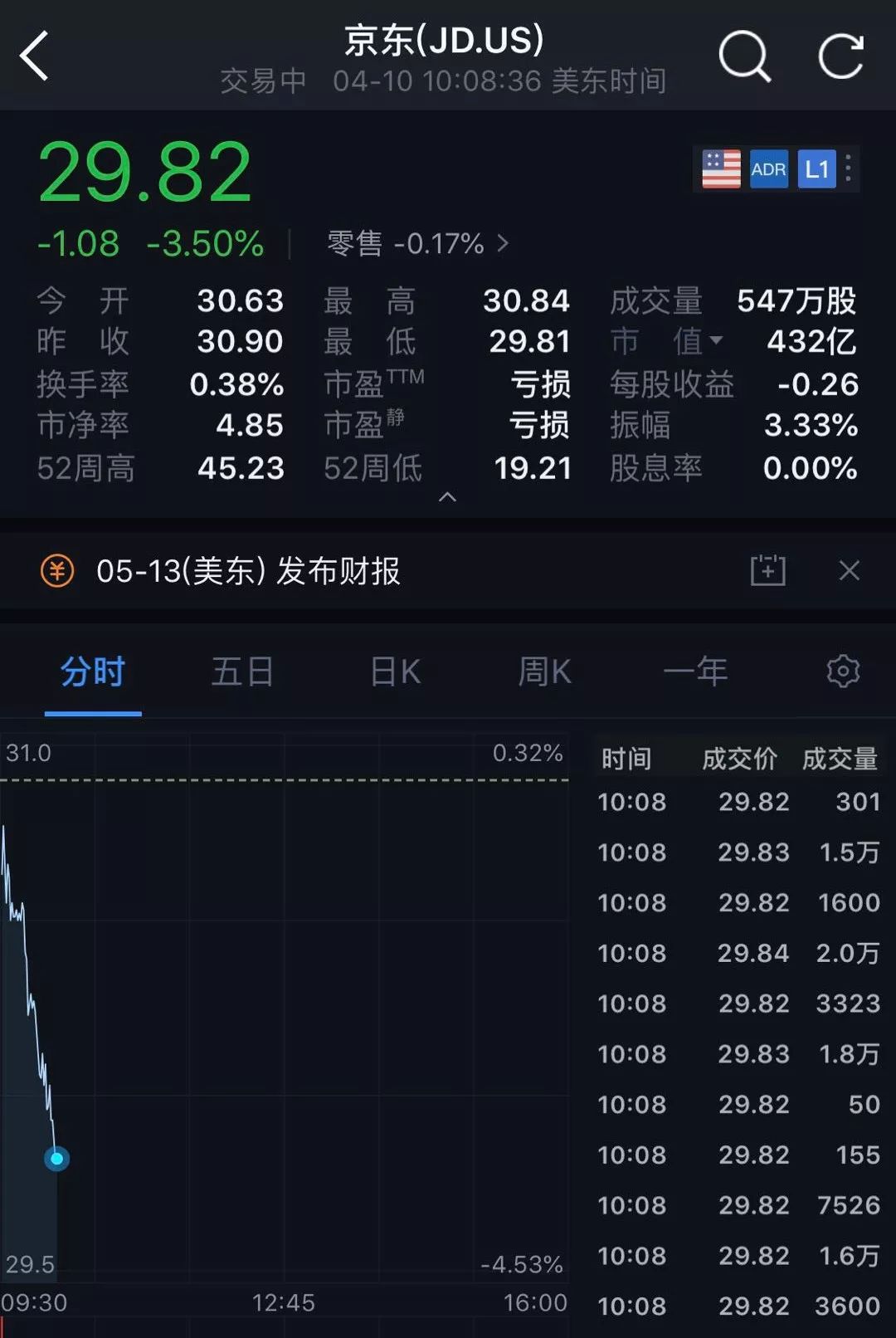896x1338 pixels.
Task: Open the stock search icon
Action: pos(744,56)
